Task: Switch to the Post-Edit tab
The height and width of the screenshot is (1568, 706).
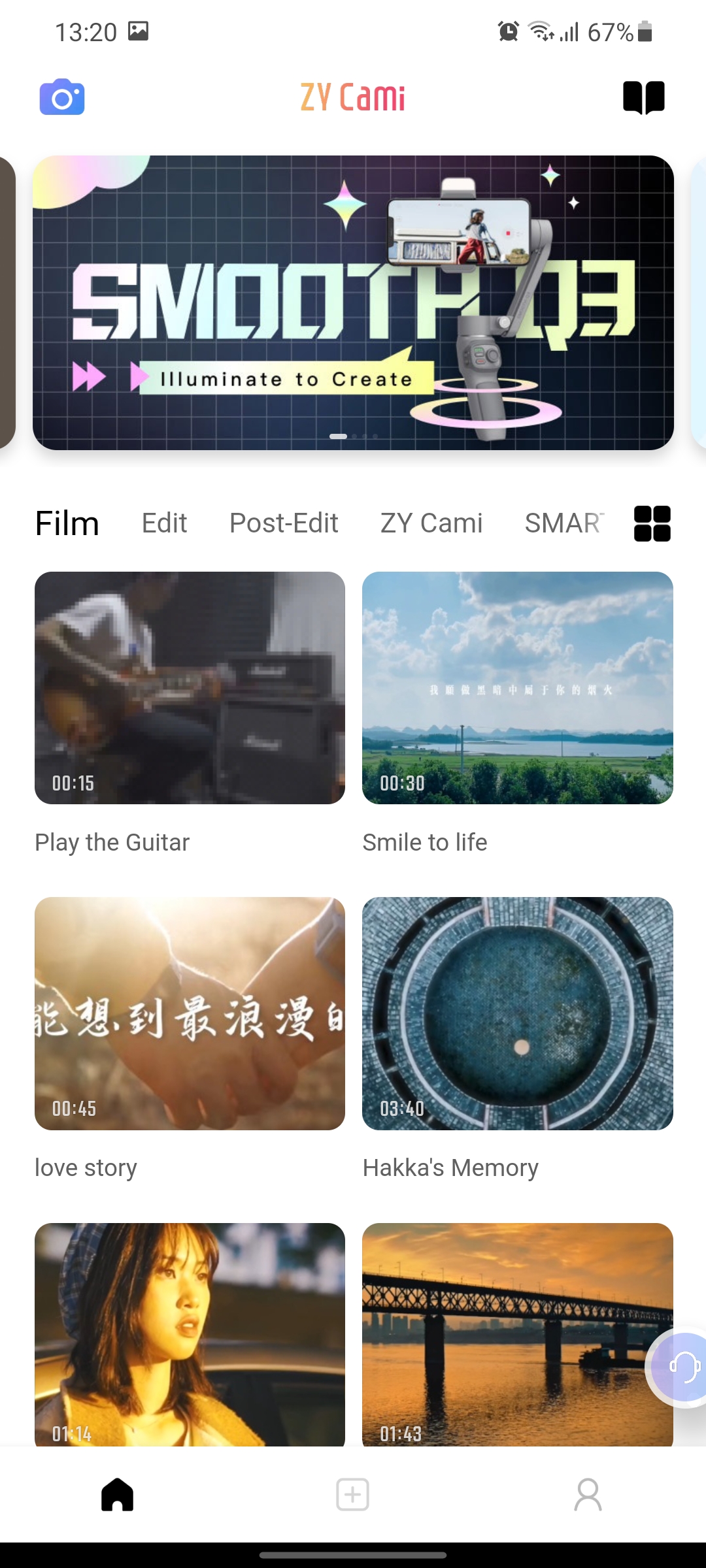Action: coord(284,523)
